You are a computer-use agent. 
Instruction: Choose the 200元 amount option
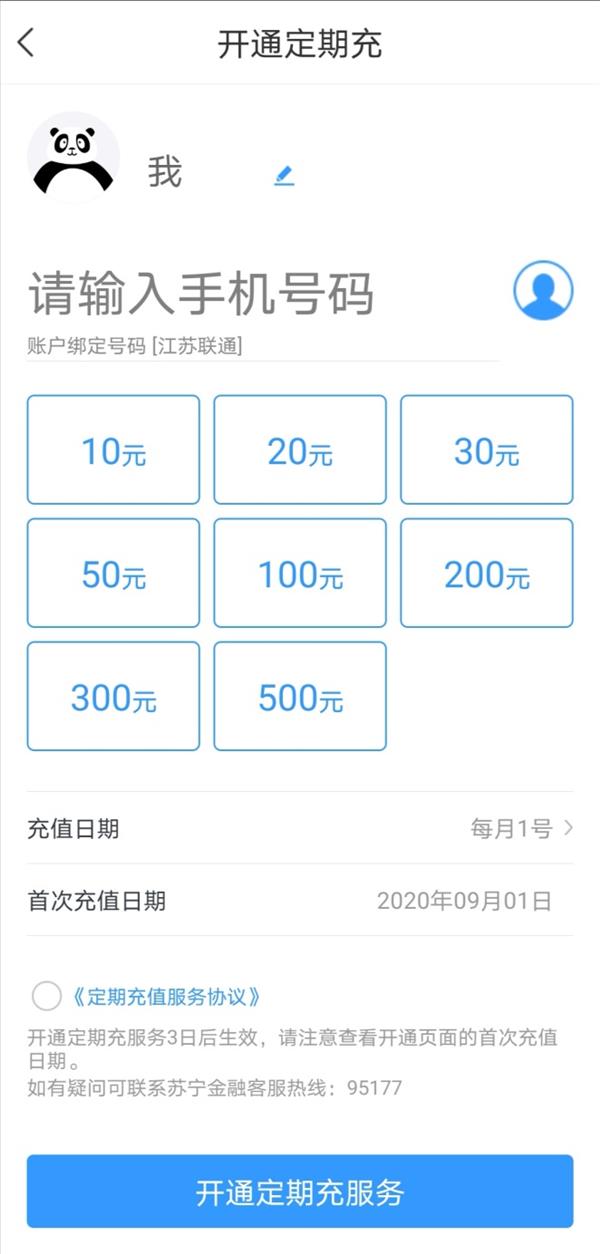coord(487,573)
